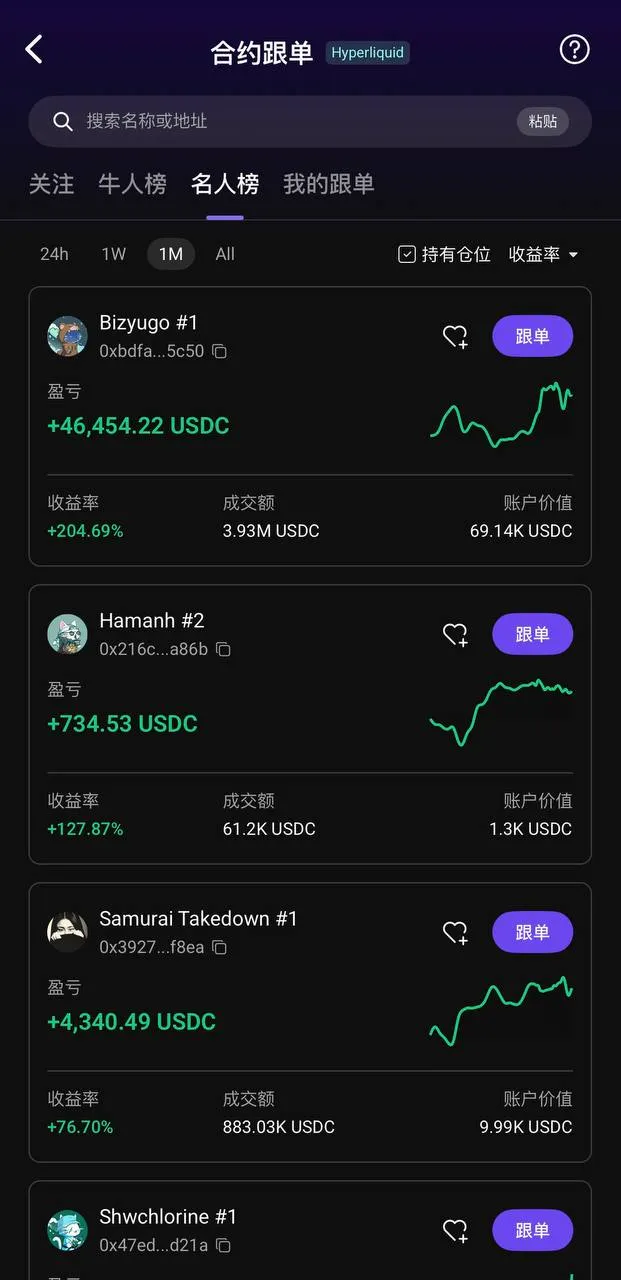
Task: Copy Hamanh #2 wallet address
Action: pos(223,650)
